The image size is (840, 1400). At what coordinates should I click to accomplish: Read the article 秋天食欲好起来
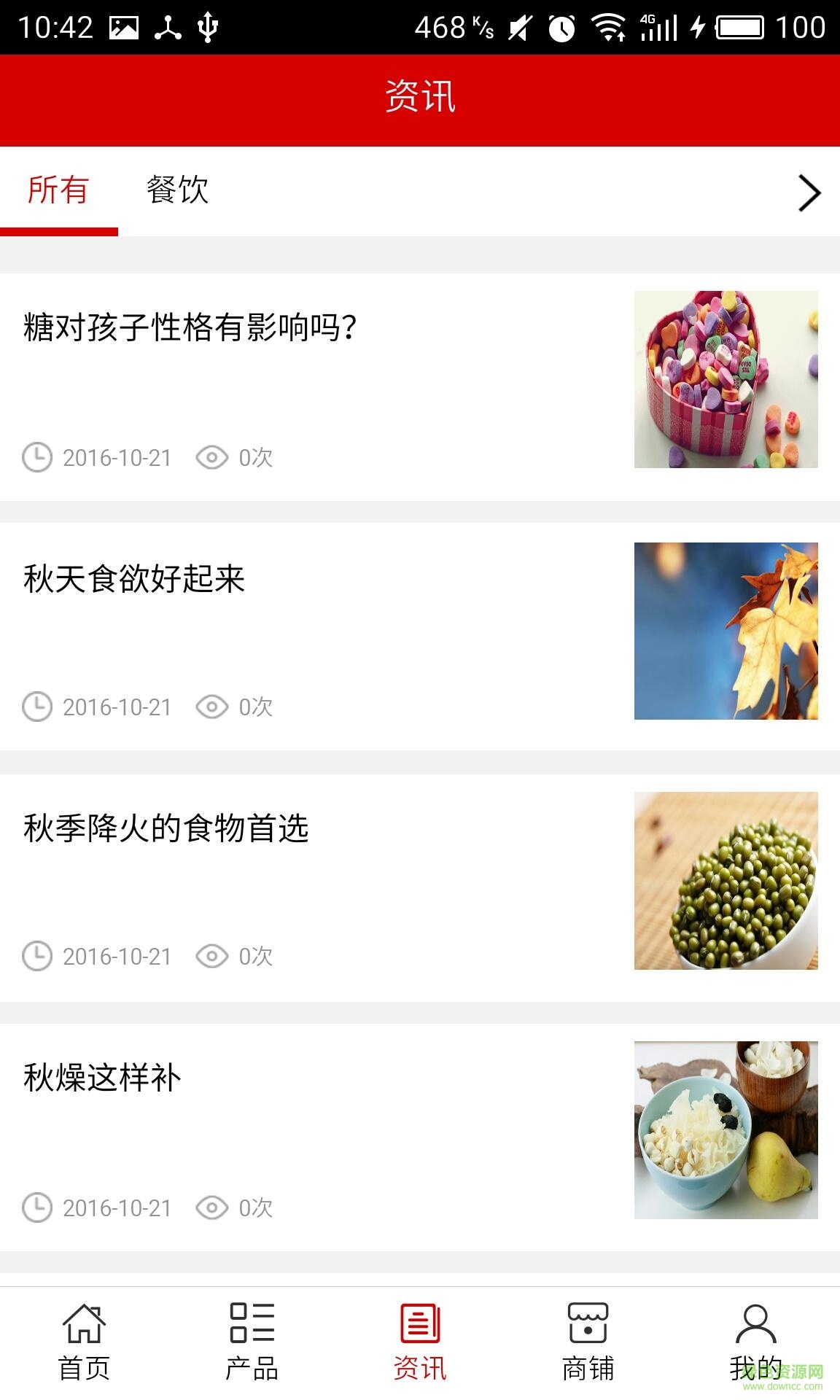coord(134,580)
